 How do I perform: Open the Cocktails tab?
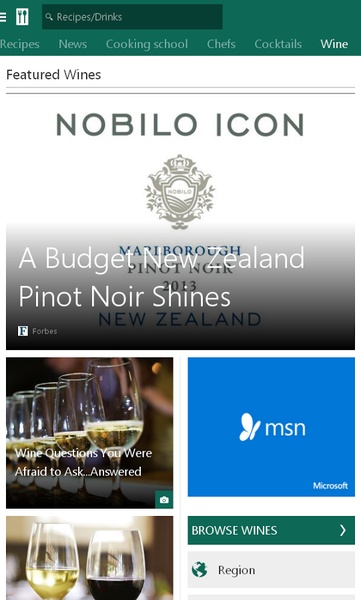(278, 44)
